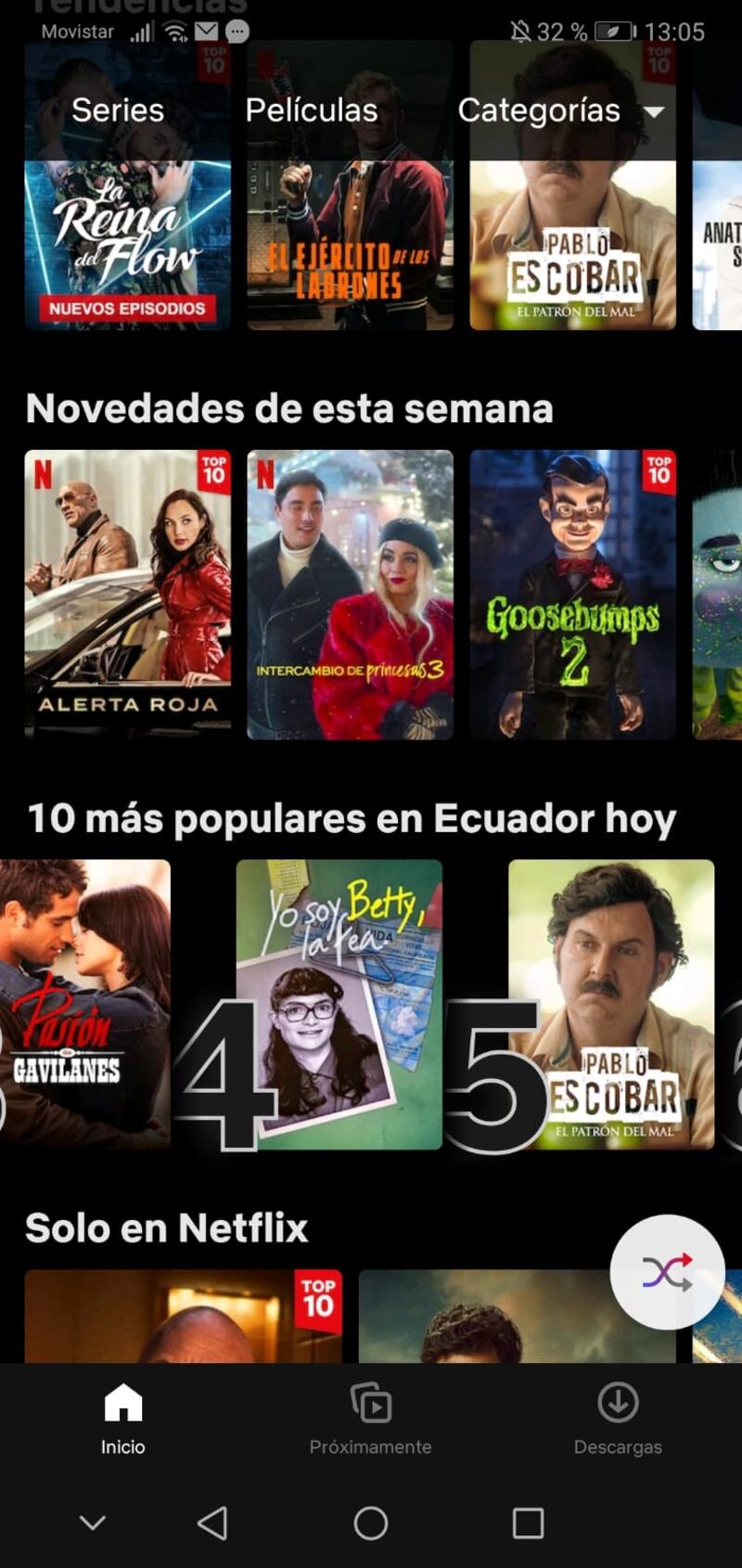The image size is (742, 1568).
Task: Open number 5 Pablo Escobar tile
Action: 611,1004
